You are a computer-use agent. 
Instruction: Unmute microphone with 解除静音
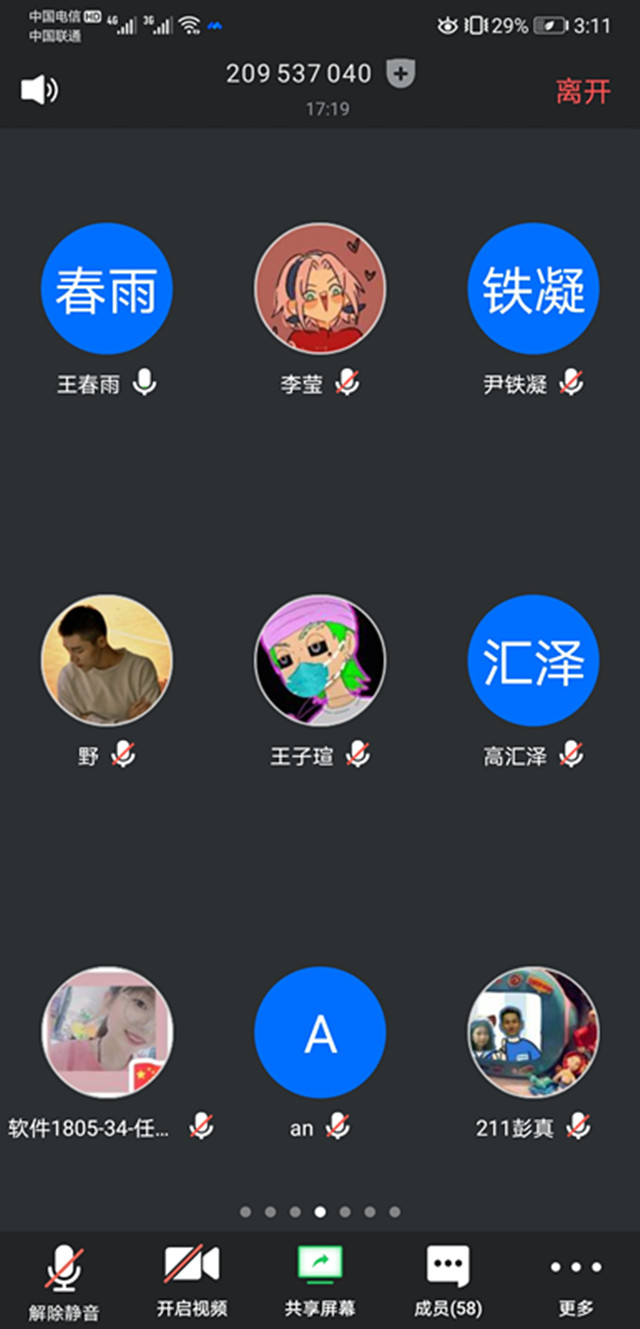pyautogui.click(x=64, y=1281)
